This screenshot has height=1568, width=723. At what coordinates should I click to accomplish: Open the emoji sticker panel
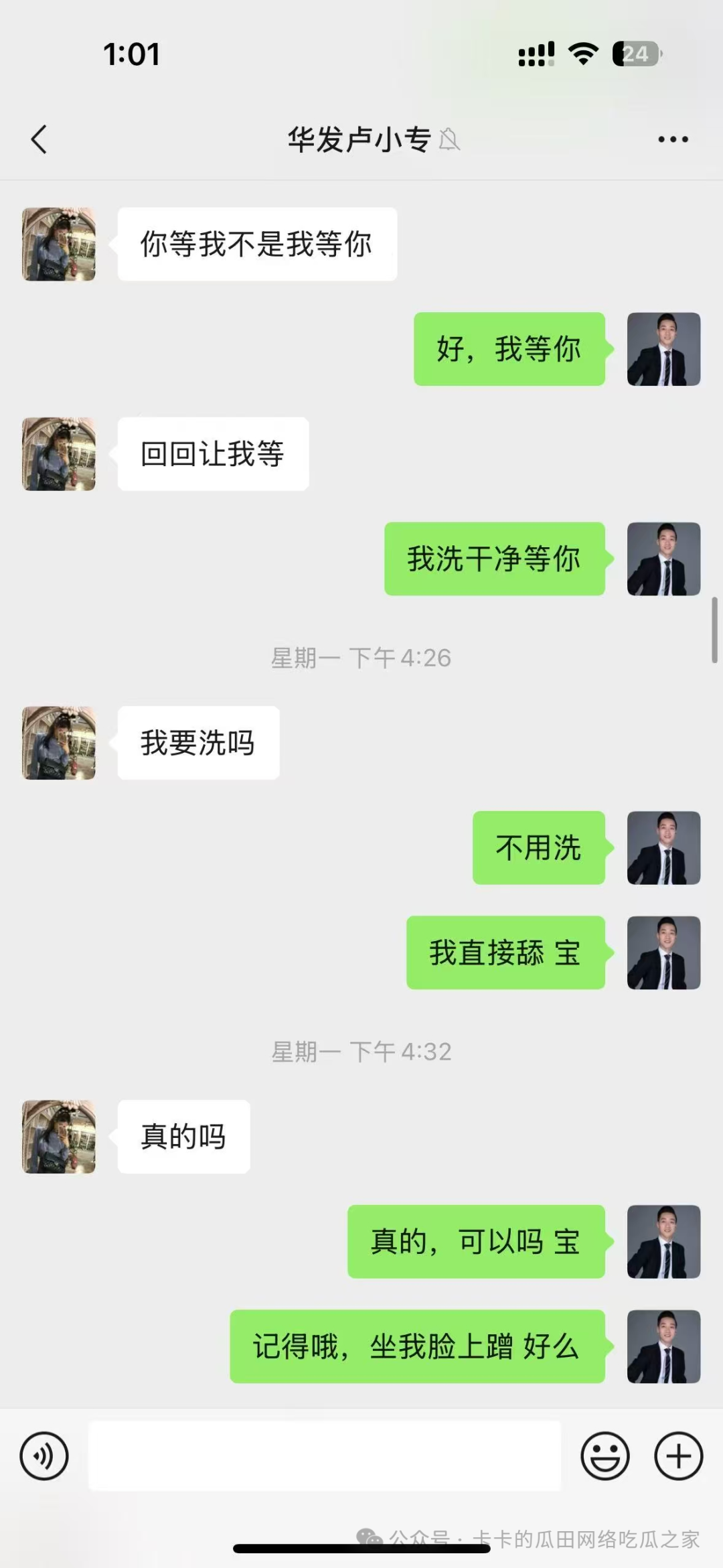coord(605,1456)
